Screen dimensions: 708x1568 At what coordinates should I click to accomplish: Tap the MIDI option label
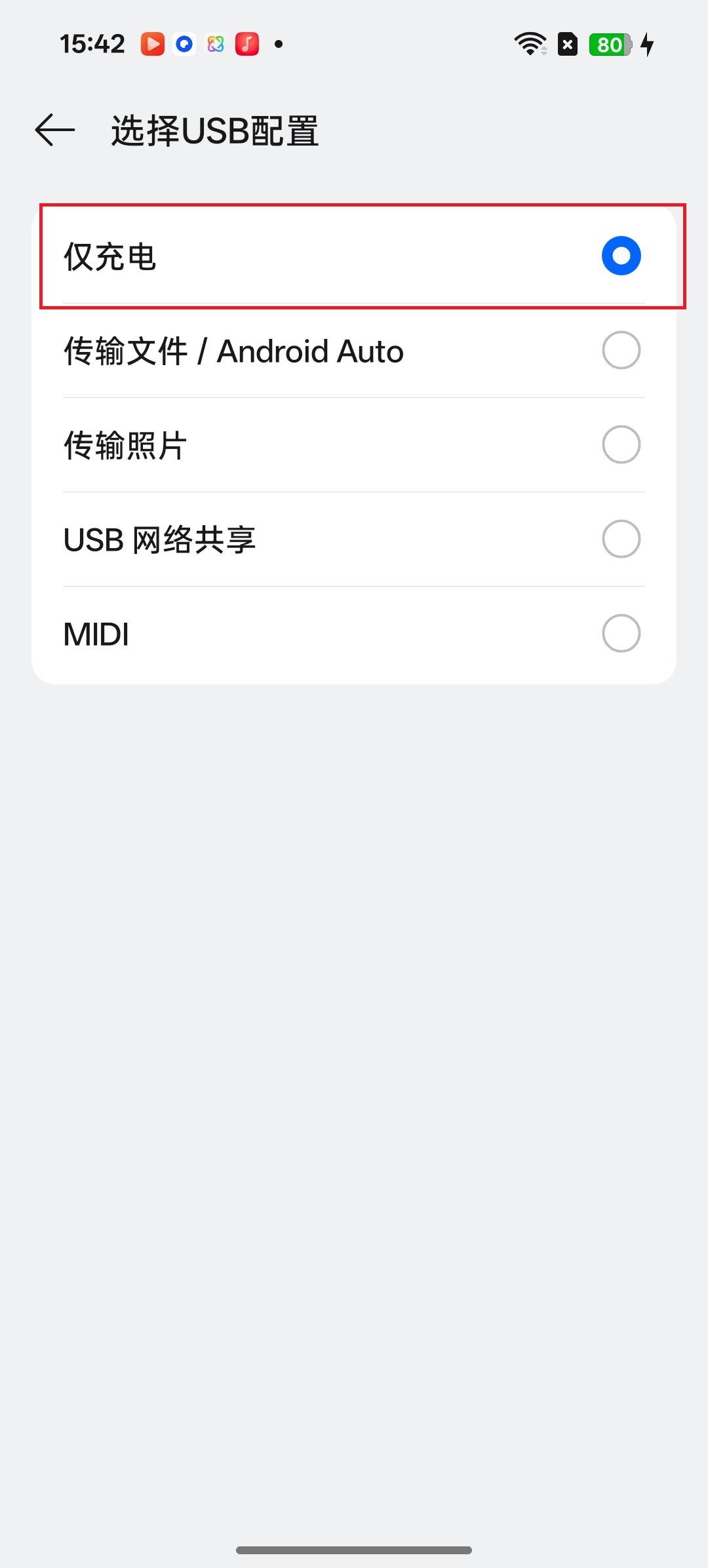96,633
